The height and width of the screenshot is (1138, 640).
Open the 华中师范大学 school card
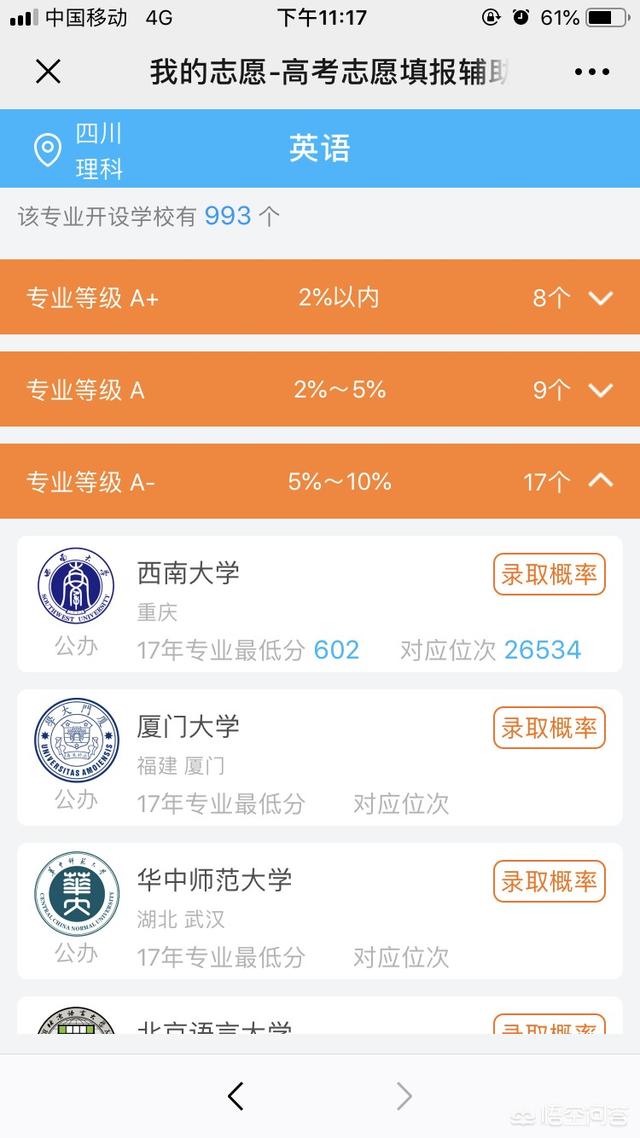[x=320, y=911]
